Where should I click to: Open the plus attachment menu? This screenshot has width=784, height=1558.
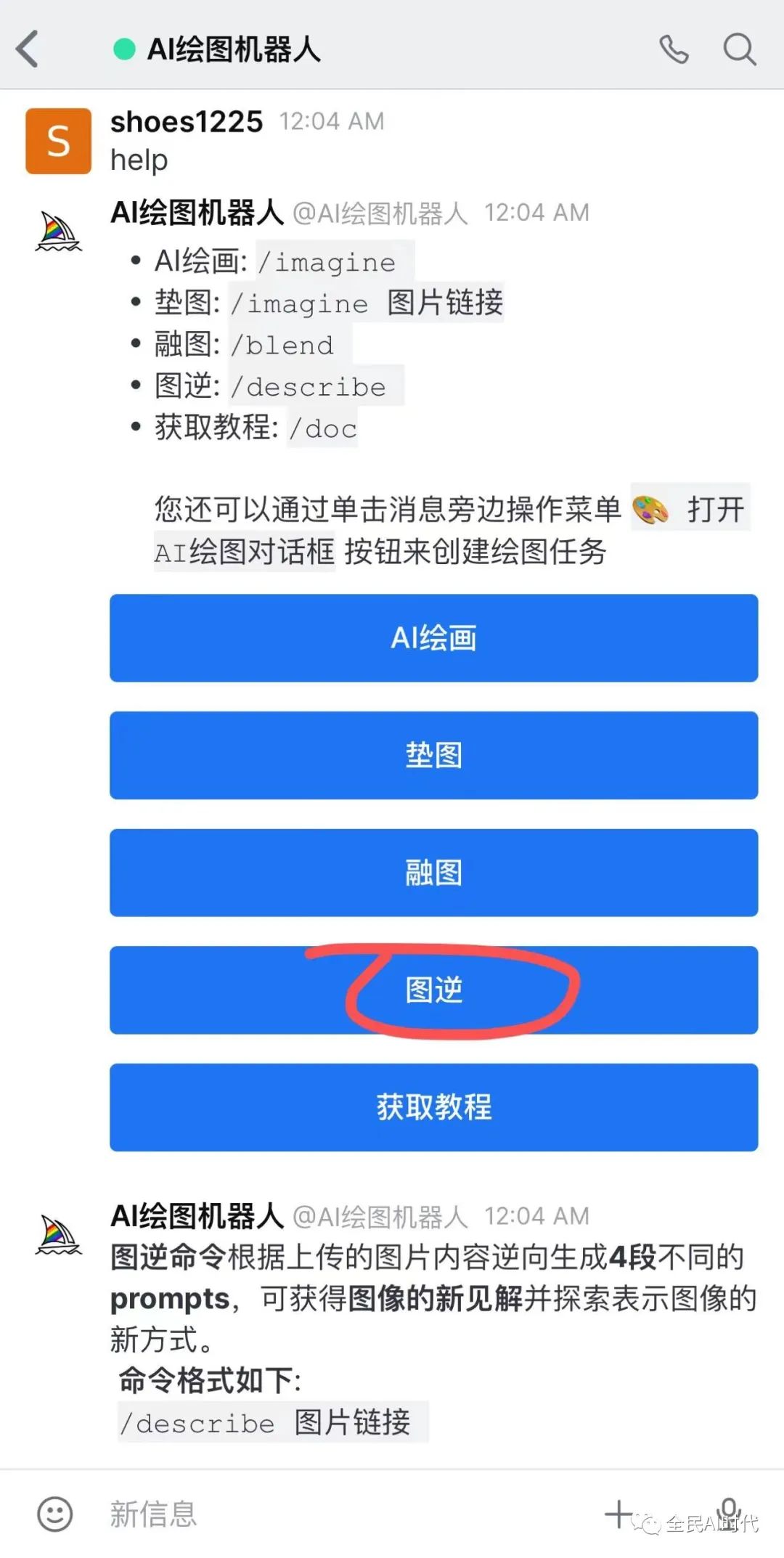[619, 1514]
